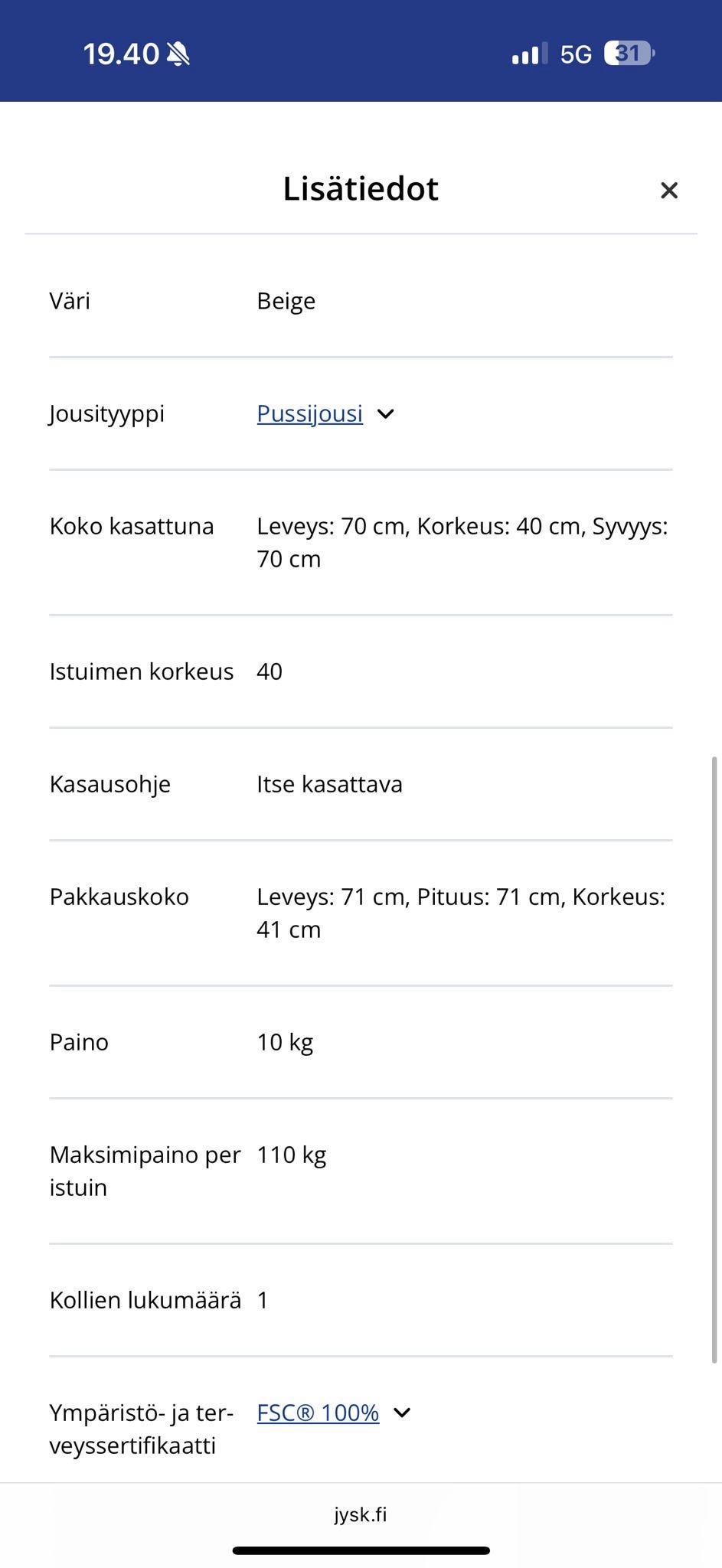Screen dimensions: 722x1568
Task: Tap the home indicator bar
Action: (x=361, y=1550)
